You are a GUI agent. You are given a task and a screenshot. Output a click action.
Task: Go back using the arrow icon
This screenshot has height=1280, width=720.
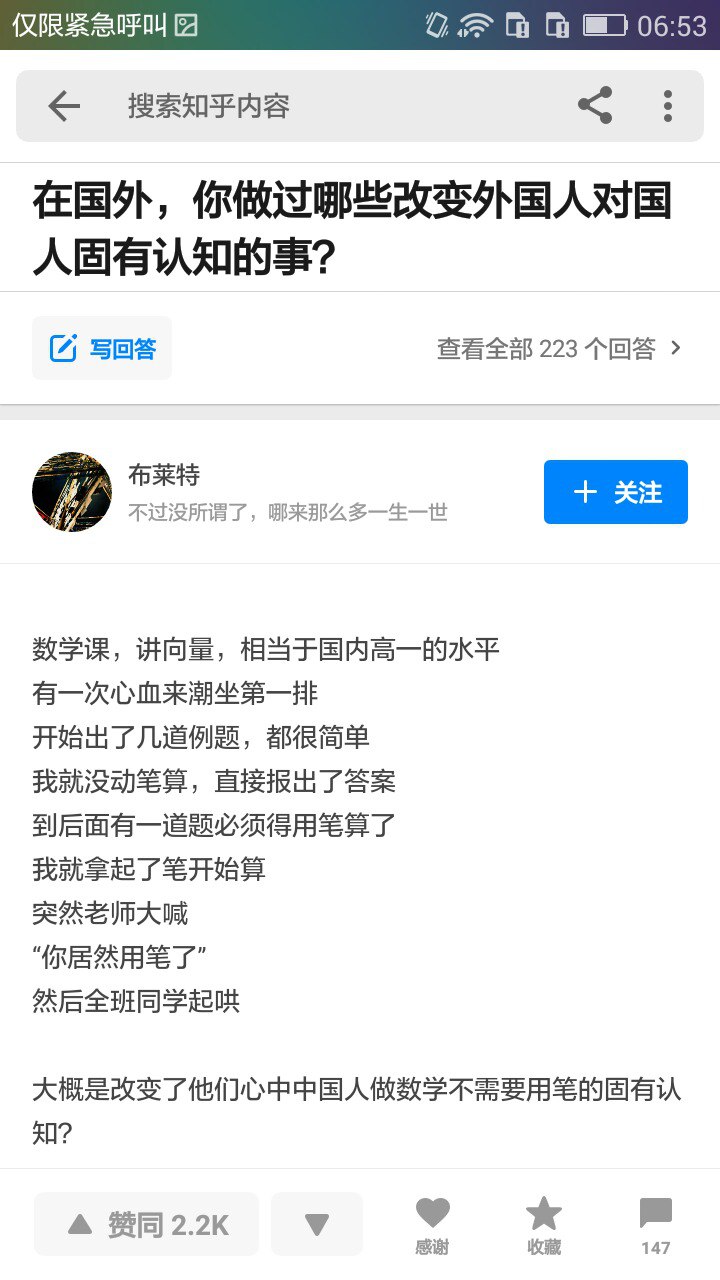tap(64, 106)
